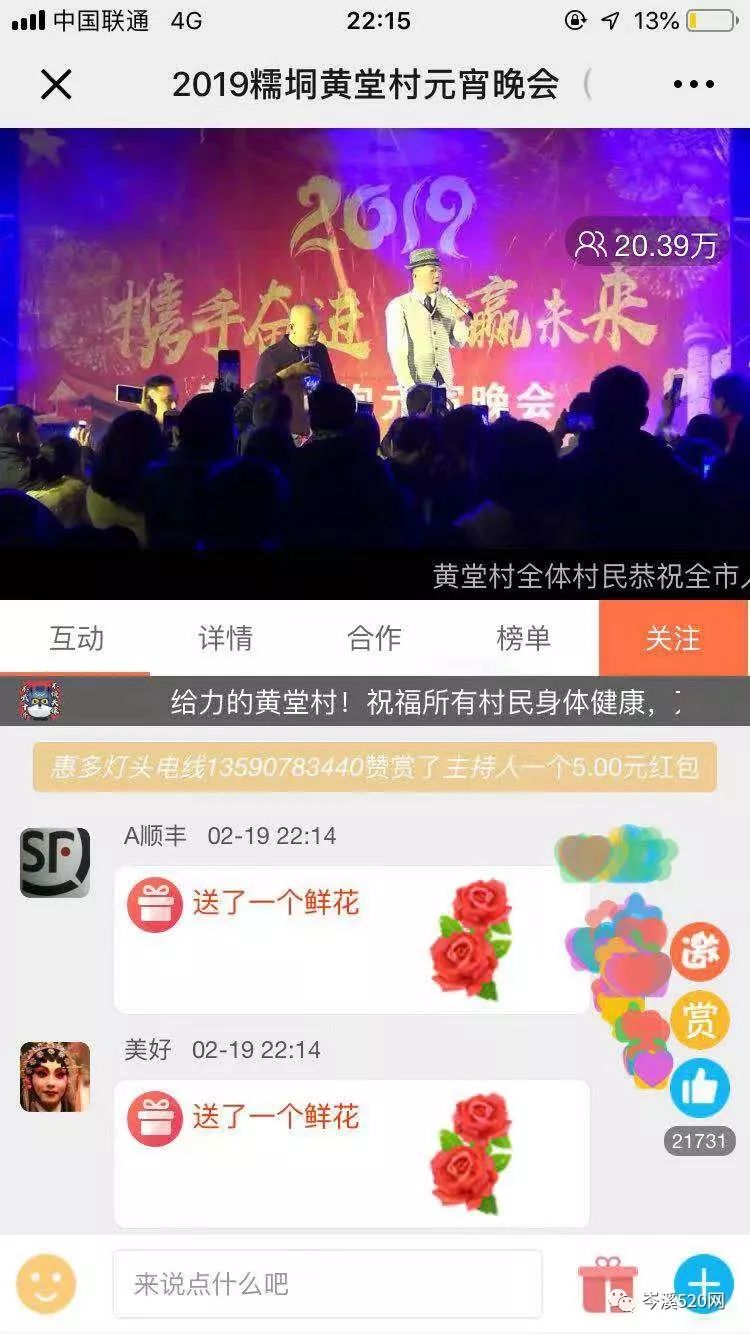The width and height of the screenshot is (750, 1334).
Task: Open the 榜单 tab
Action: 523,638
